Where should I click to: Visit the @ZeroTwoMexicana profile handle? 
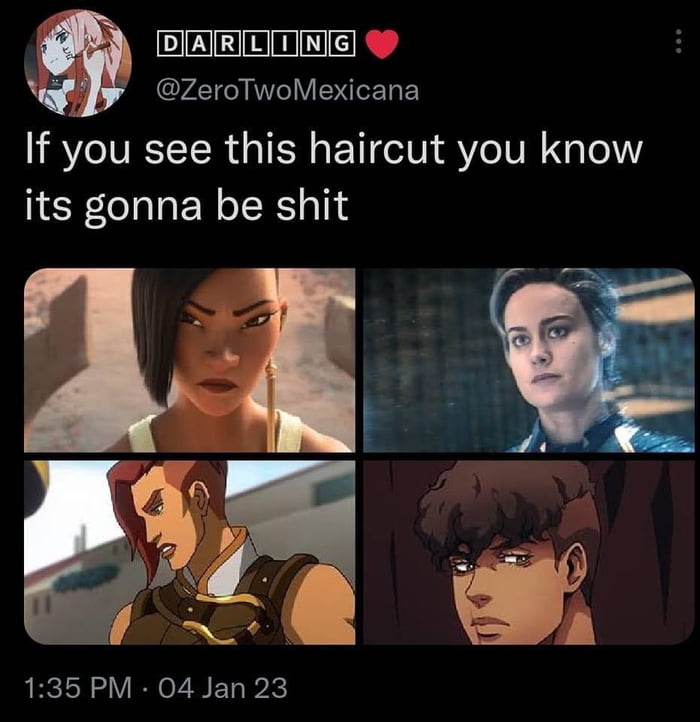point(287,91)
